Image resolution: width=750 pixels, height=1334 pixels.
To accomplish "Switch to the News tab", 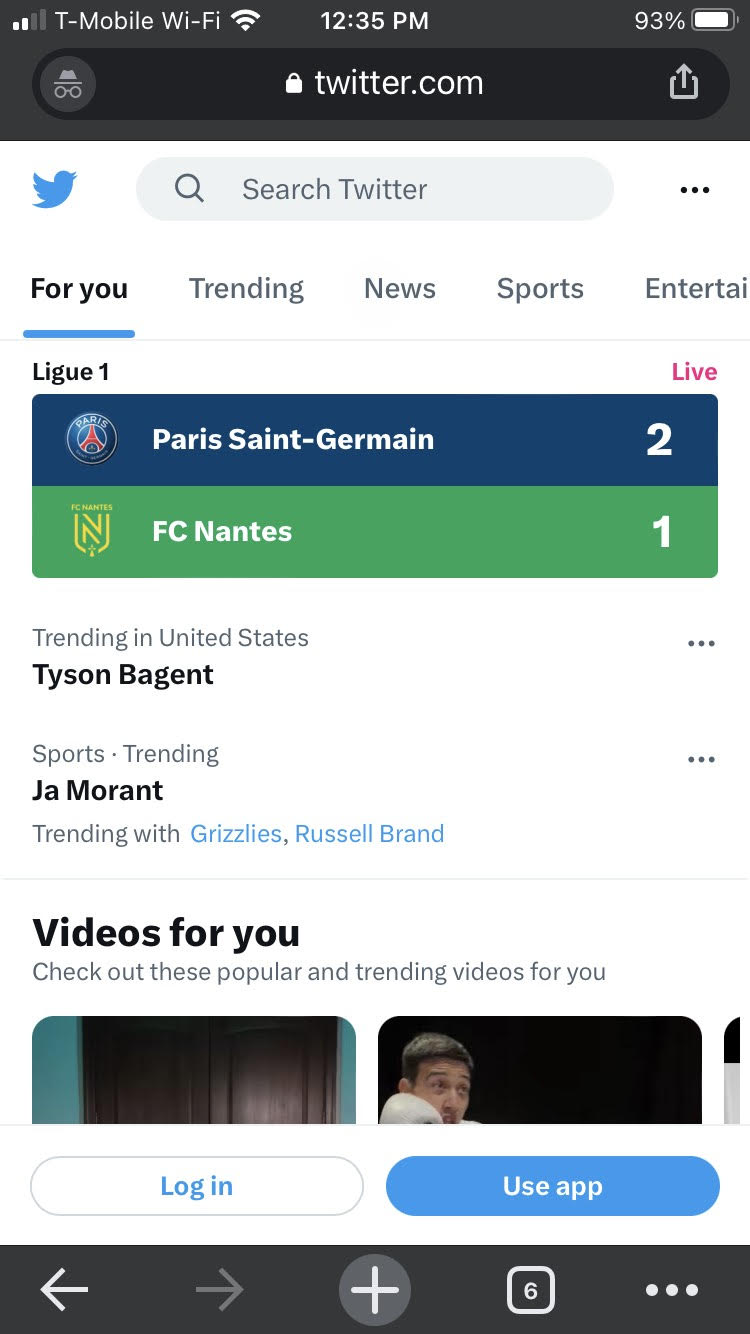I will (x=400, y=289).
